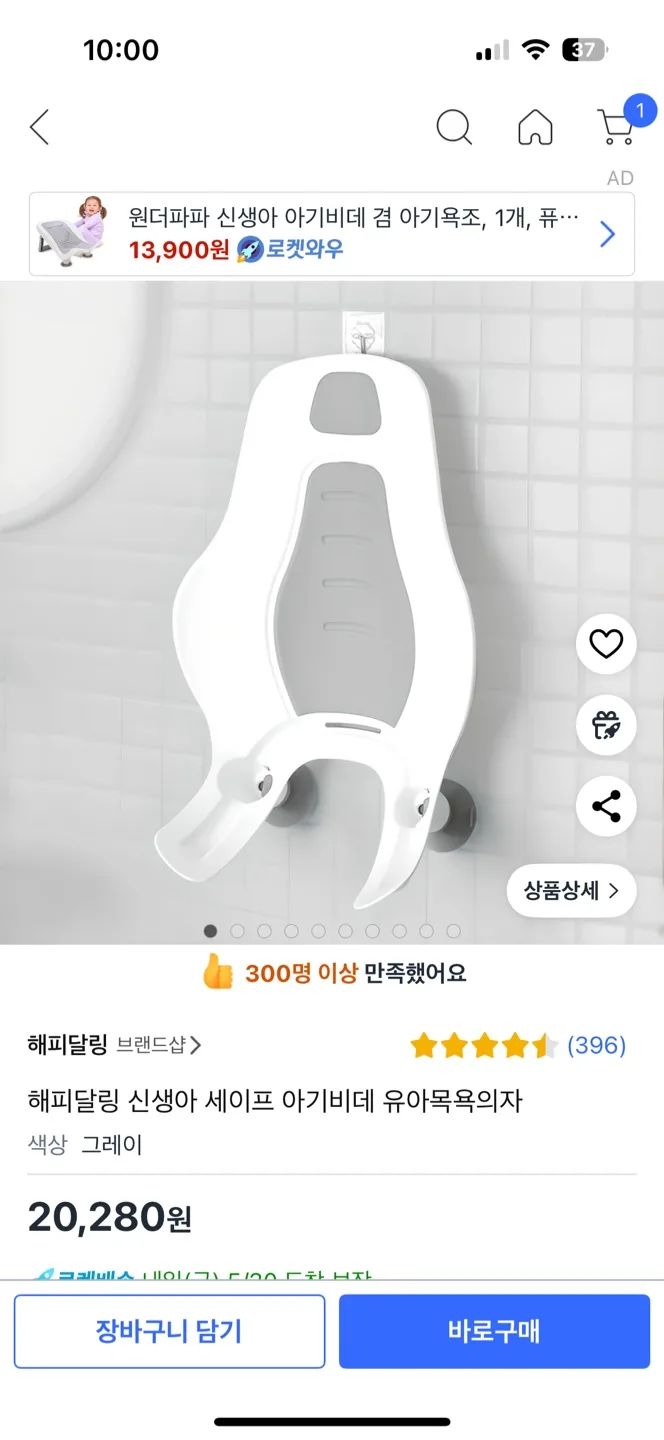Open the 원더파파 아기비데 ad banner
The width and height of the screenshot is (664, 1440).
coord(332,234)
